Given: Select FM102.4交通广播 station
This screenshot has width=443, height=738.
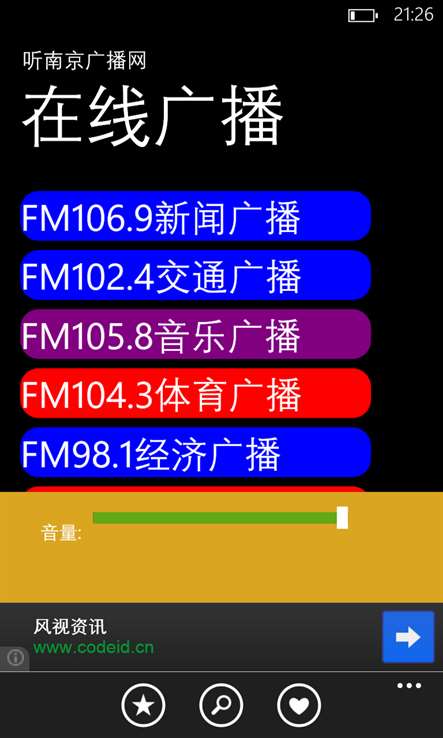Looking at the screenshot, I should [196, 275].
